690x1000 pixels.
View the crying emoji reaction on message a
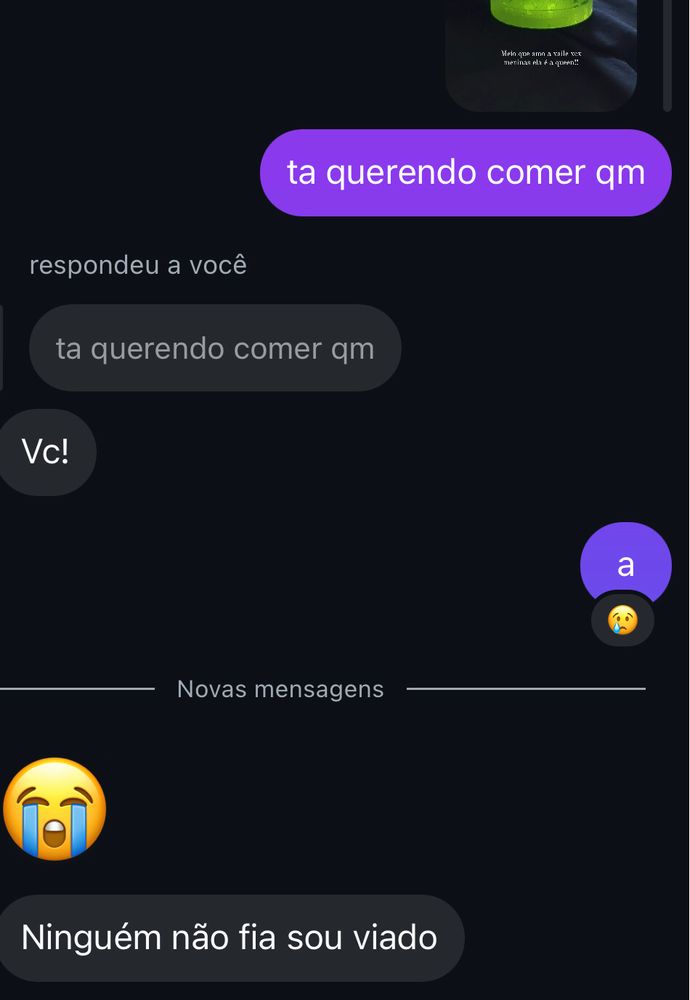(x=622, y=621)
